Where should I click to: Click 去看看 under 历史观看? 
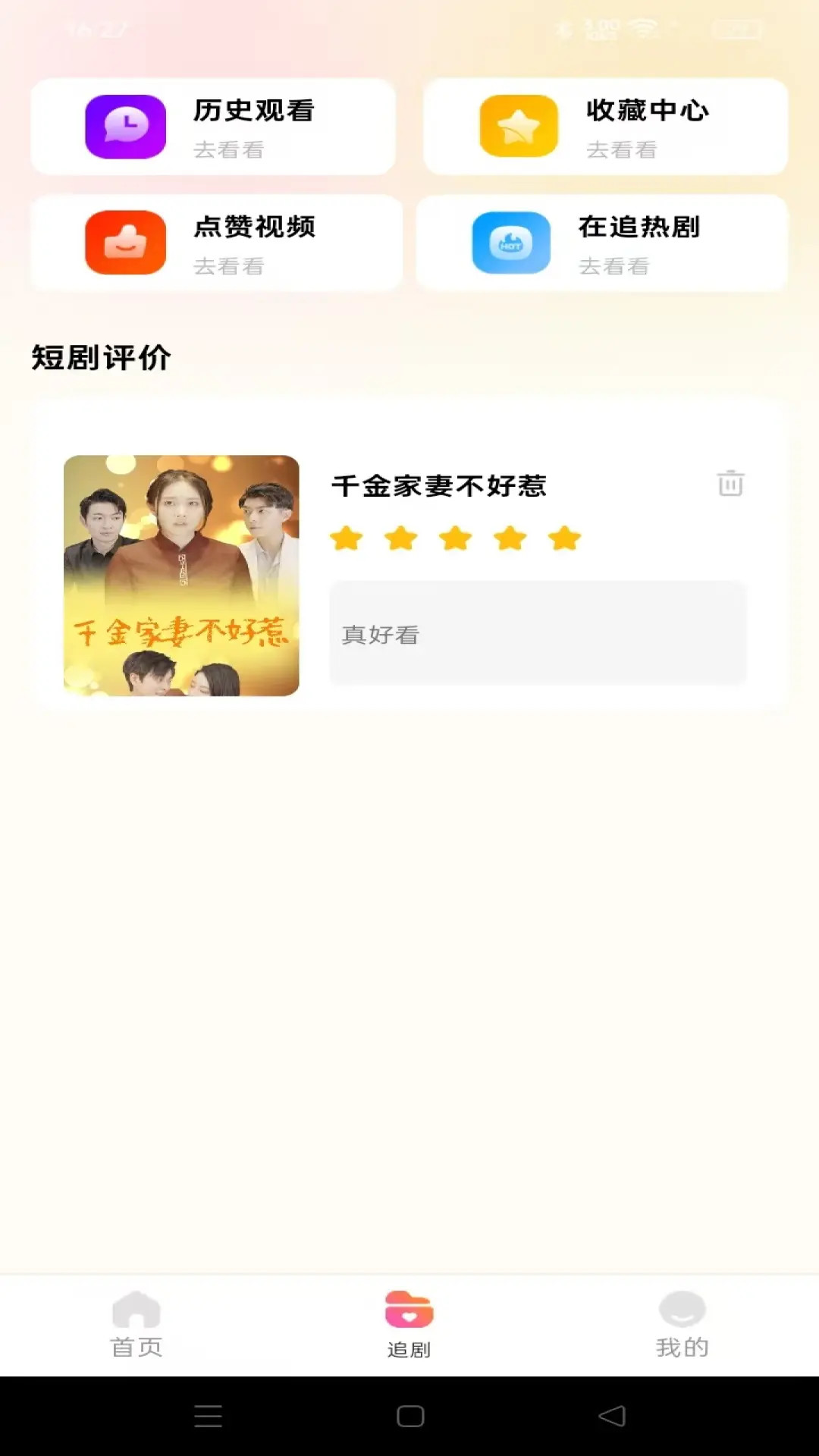click(x=228, y=151)
